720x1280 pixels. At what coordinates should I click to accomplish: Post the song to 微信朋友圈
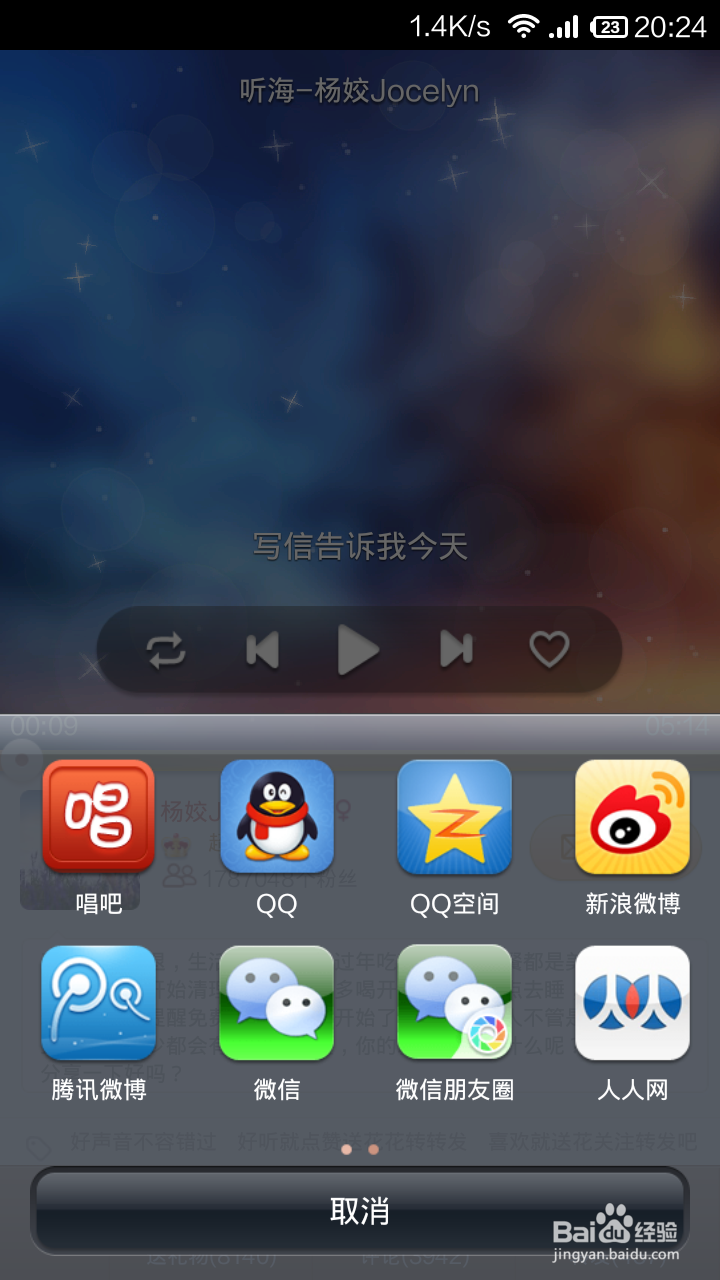[x=455, y=1003]
